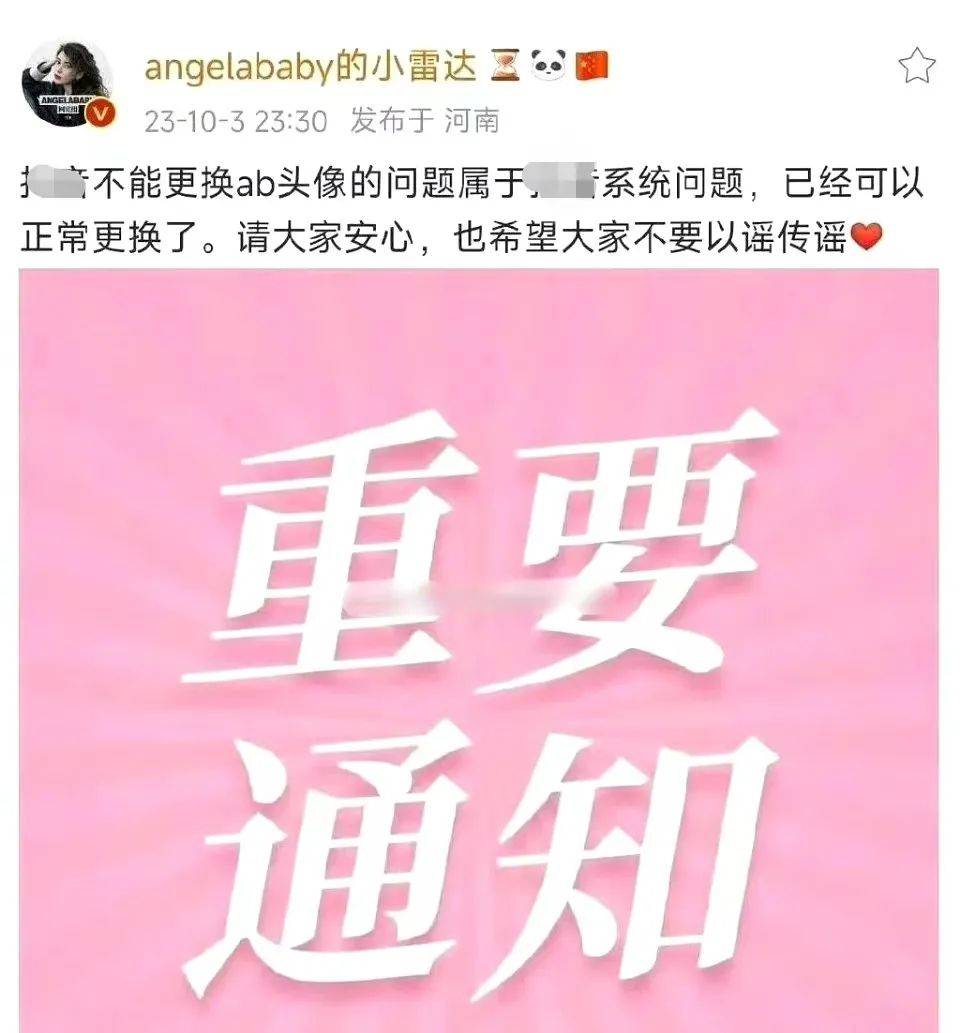Open the poster's profile avatar
Viewport: 960px width, 1033px height.
click(69, 86)
